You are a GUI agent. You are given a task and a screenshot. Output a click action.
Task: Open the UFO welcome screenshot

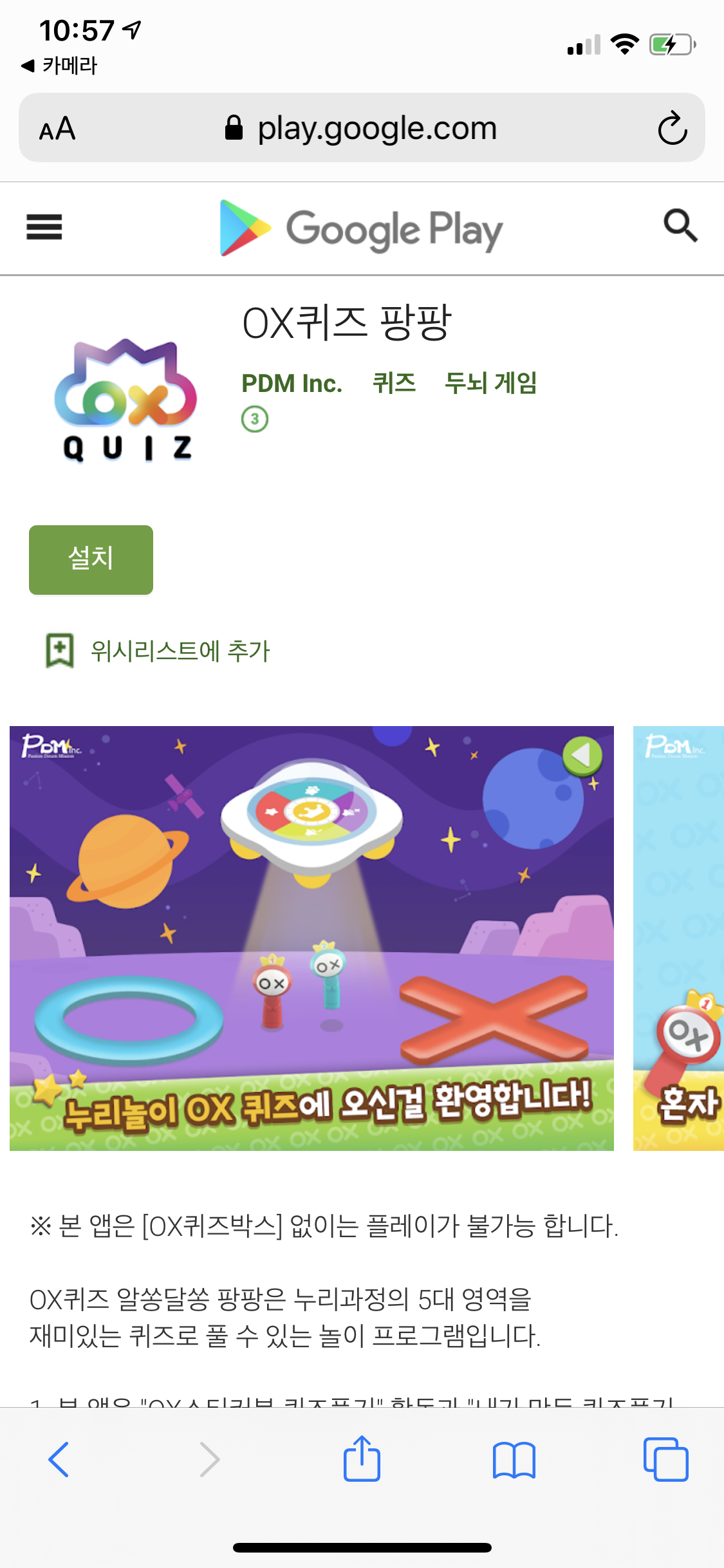(311, 938)
